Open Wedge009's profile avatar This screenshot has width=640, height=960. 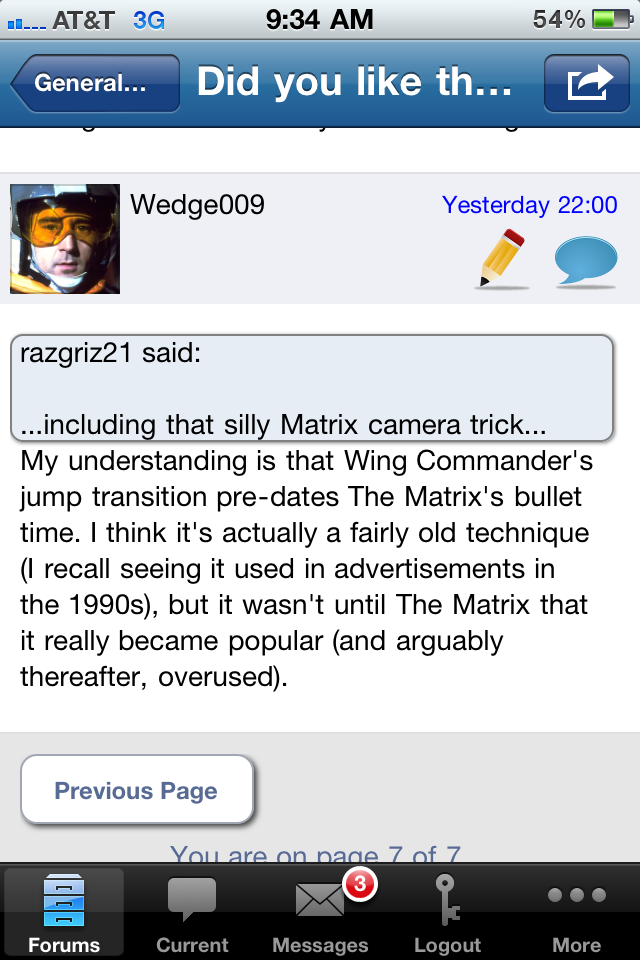coord(65,239)
